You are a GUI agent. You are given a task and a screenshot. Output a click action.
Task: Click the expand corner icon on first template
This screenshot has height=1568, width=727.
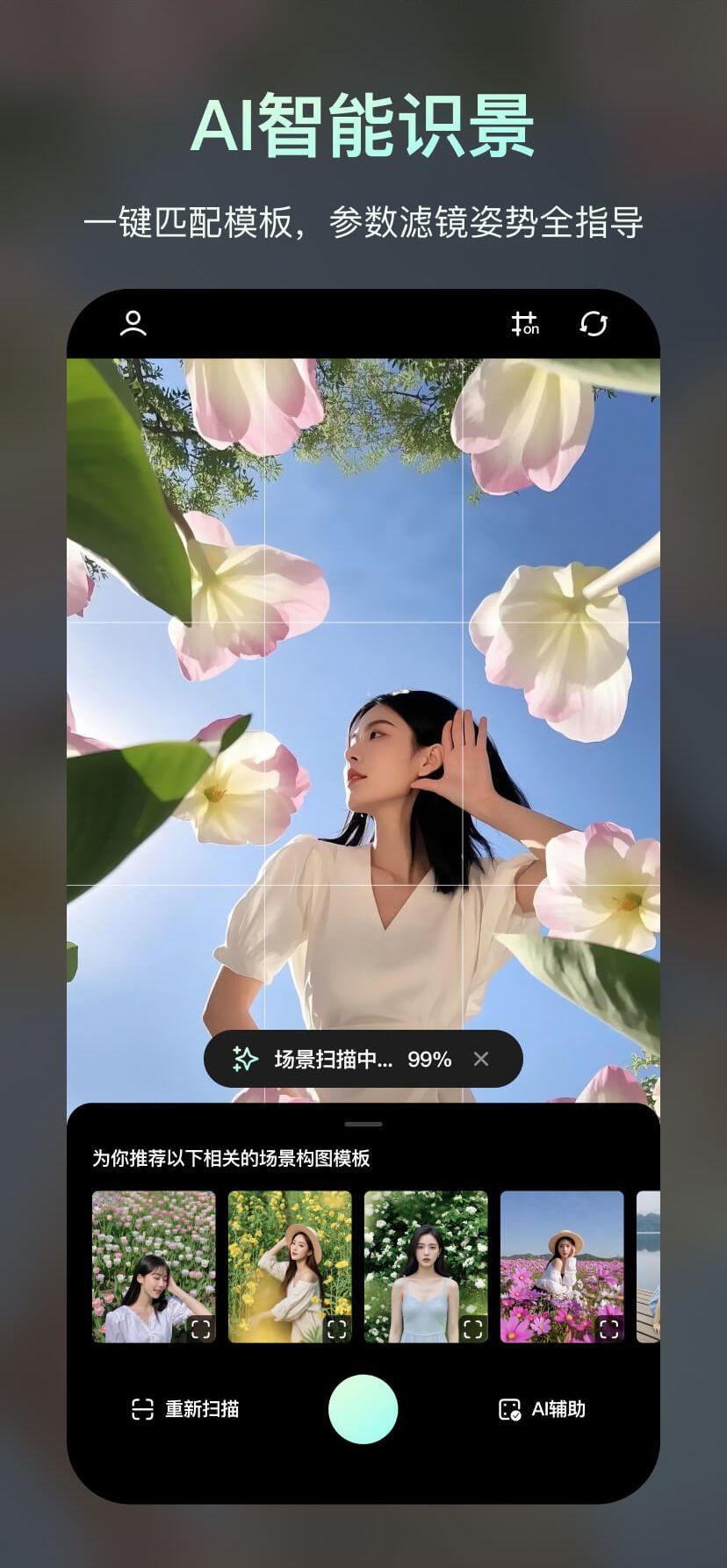200,1328
